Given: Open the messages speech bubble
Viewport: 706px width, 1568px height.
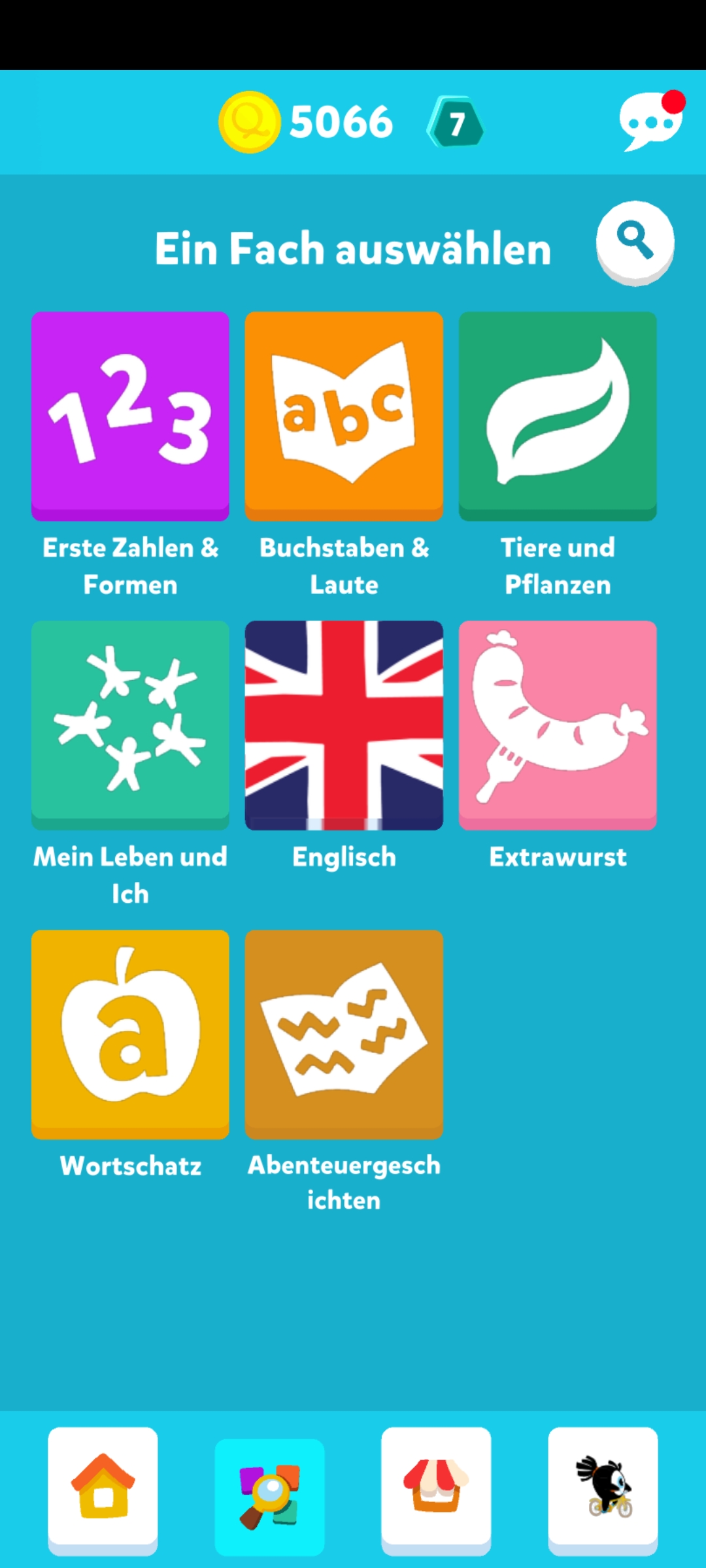Looking at the screenshot, I should coord(650,122).
